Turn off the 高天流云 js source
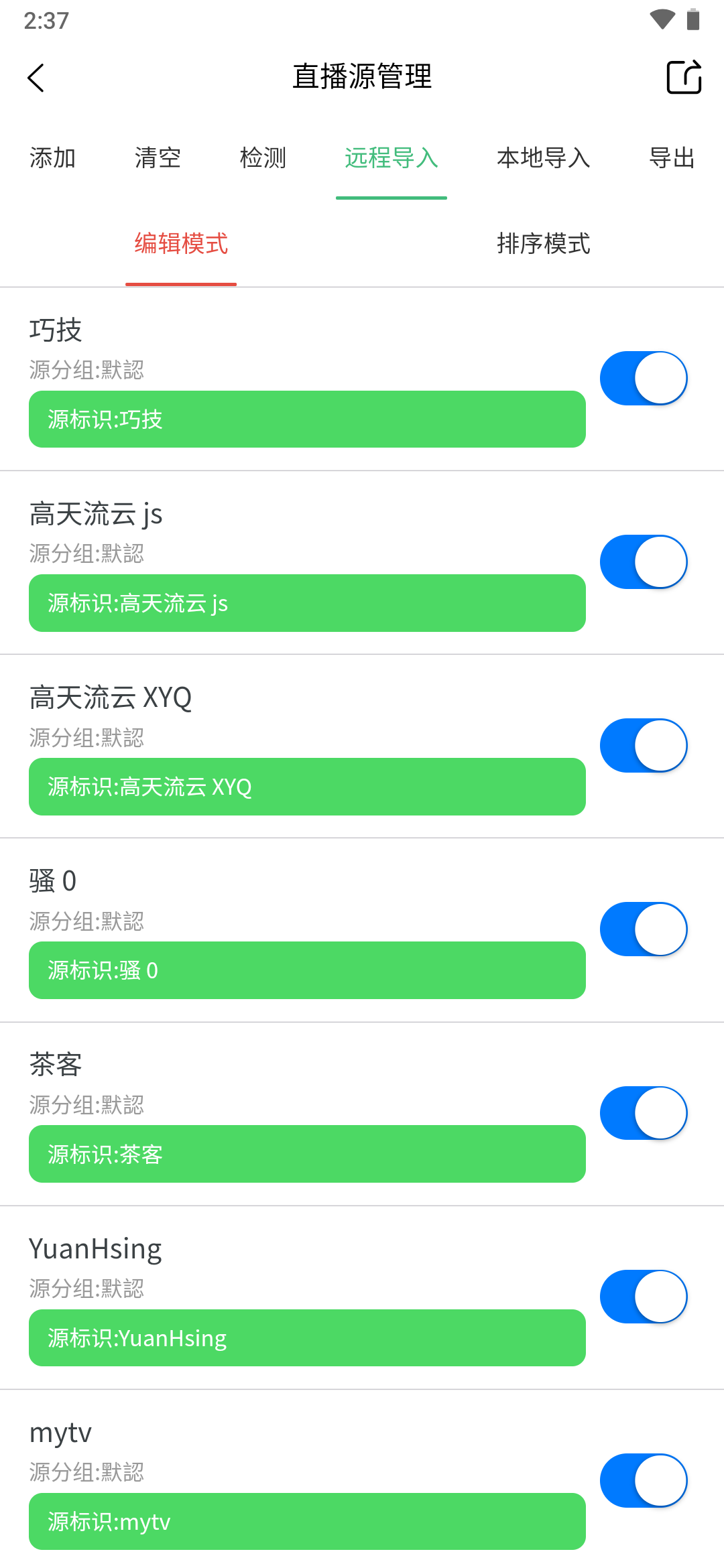724x1568 pixels. coord(643,562)
